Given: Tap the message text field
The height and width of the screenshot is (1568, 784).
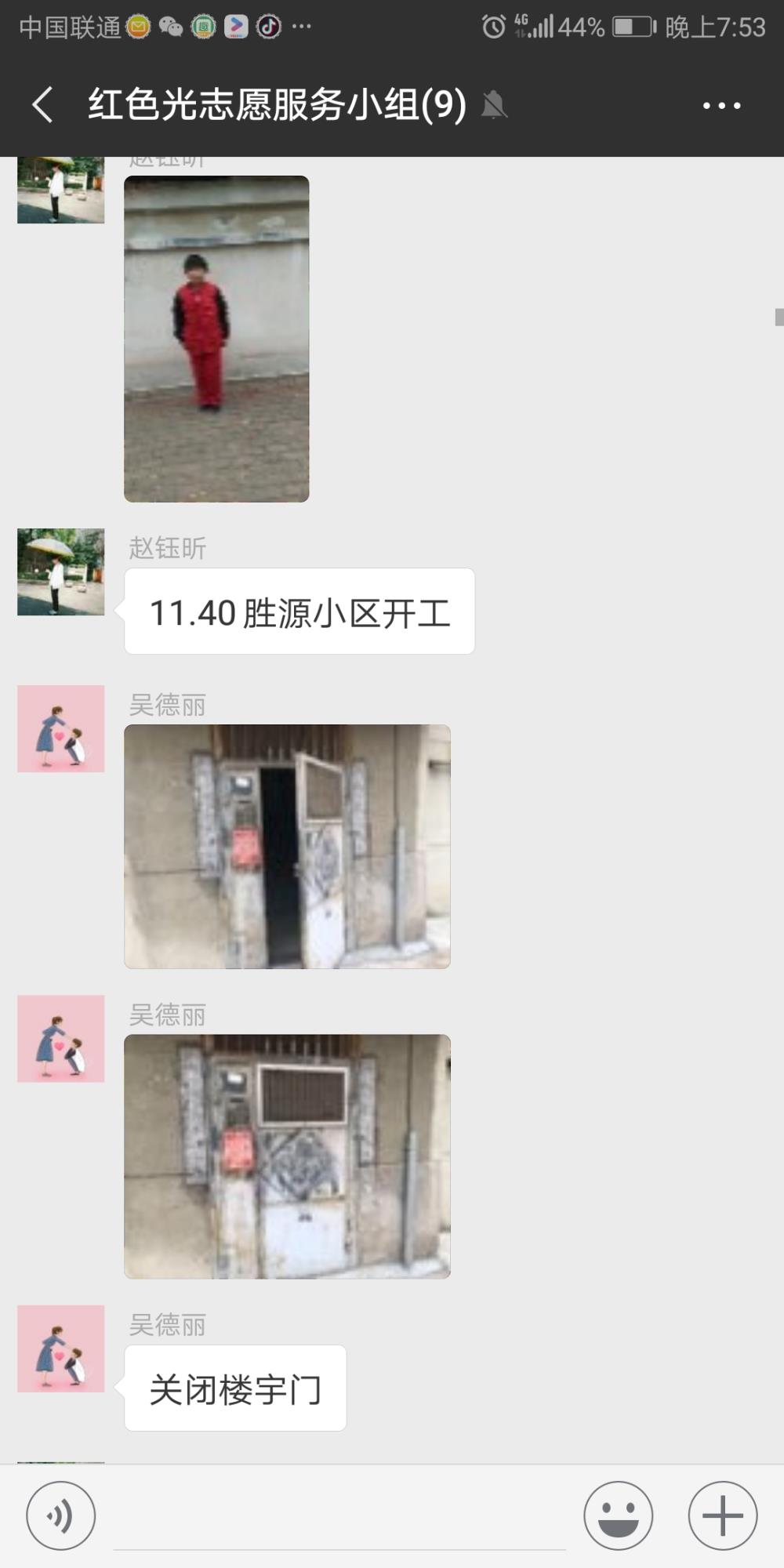Looking at the screenshot, I should (339, 1517).
